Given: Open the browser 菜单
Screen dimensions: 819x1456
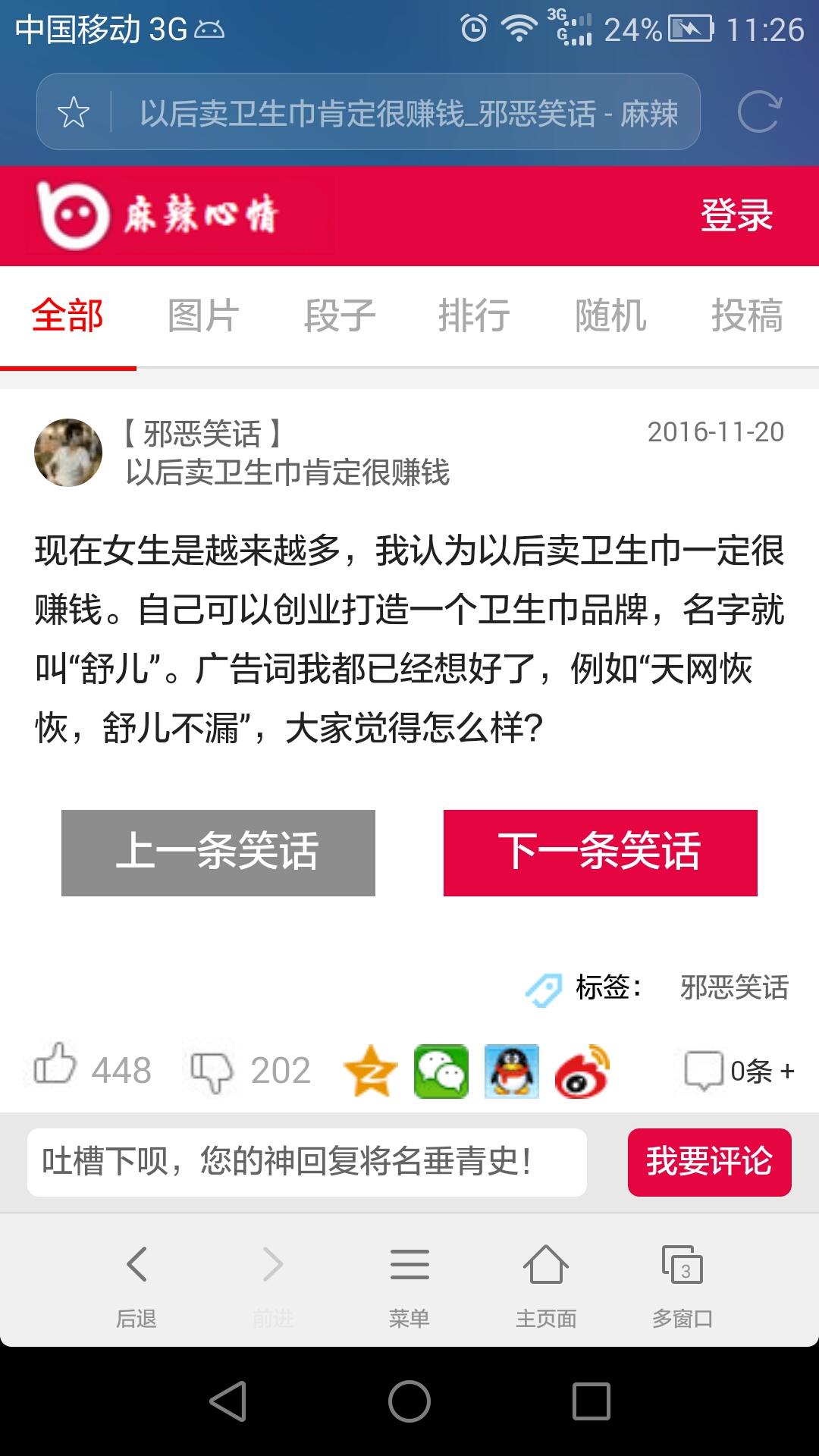Looking at the screenshot, I should (409, 1283).
